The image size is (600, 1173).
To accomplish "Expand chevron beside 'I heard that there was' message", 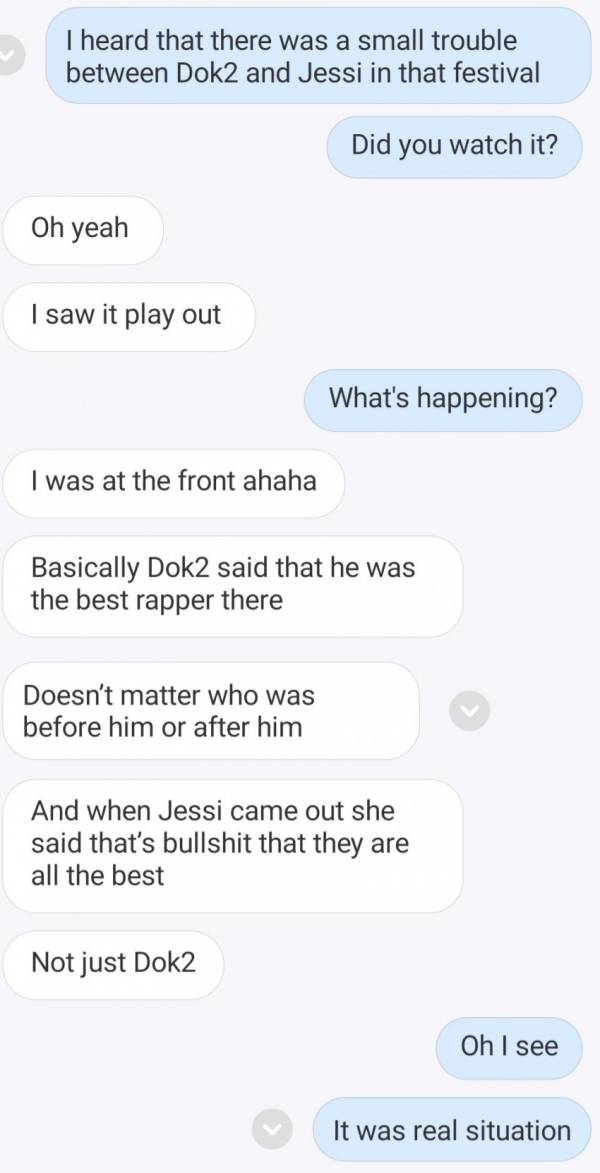I will click(8, 55).
